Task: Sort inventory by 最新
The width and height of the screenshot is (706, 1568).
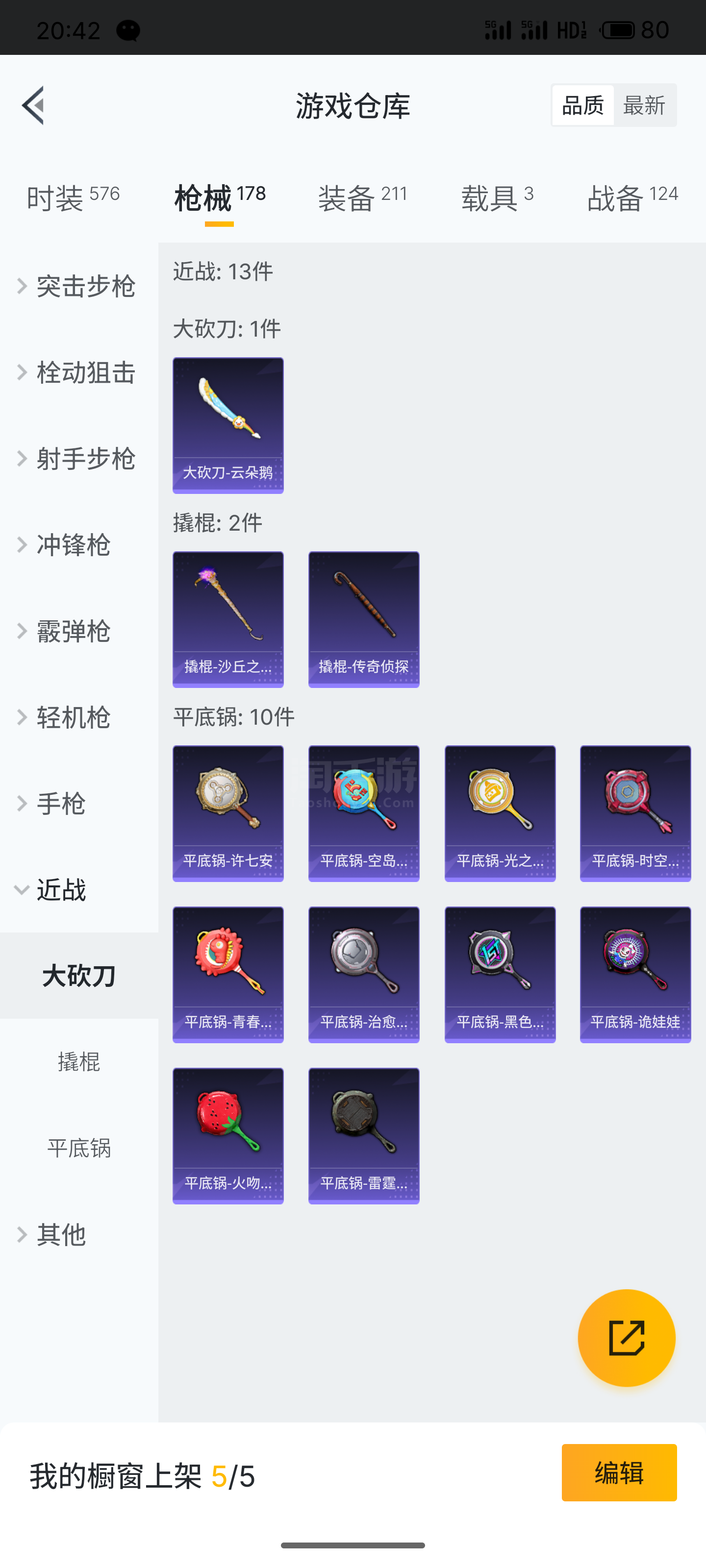Action: tap(644, 105)
